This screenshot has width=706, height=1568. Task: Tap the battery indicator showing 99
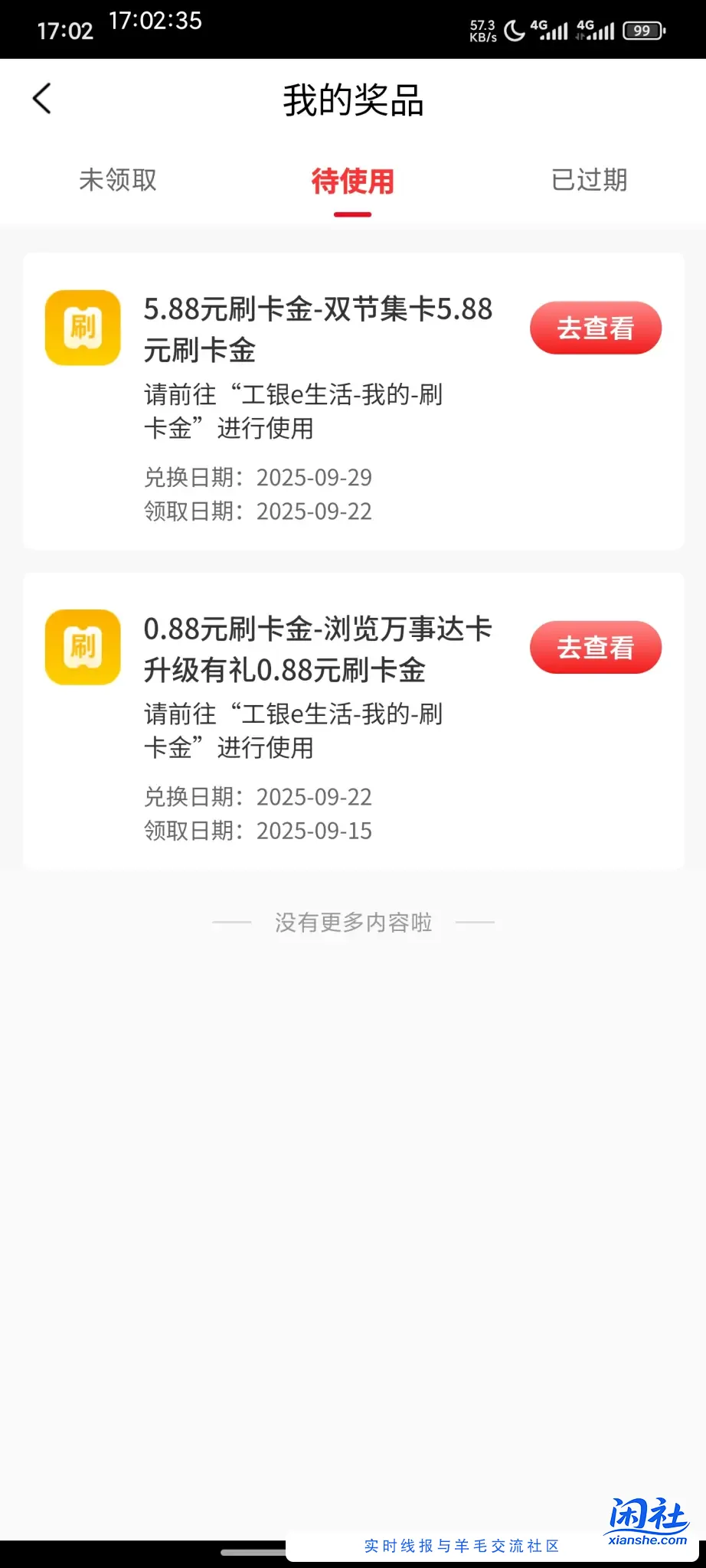point(643,31)
